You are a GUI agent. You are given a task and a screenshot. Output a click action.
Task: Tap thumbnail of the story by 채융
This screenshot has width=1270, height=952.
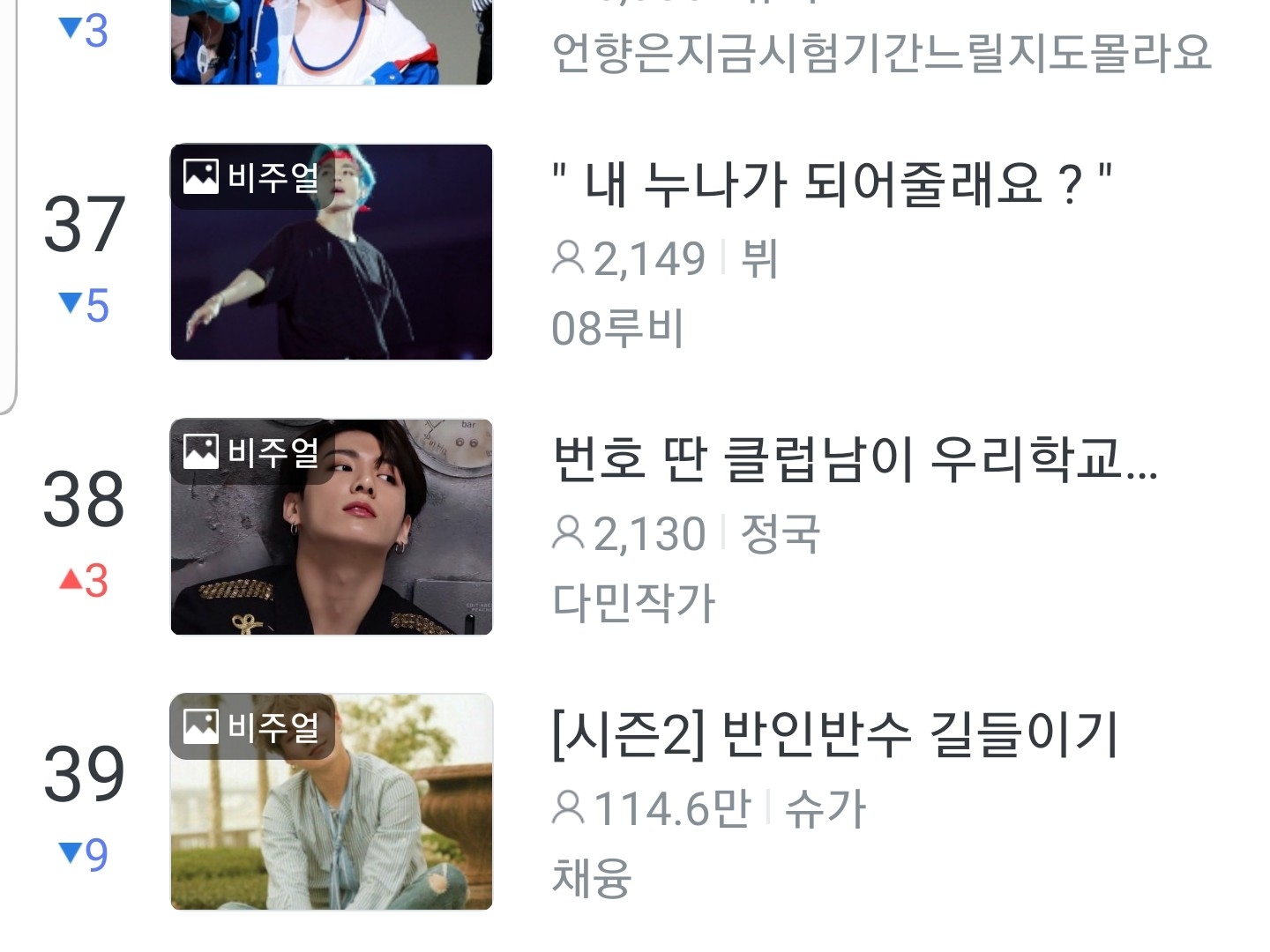[x=331, y=801]
